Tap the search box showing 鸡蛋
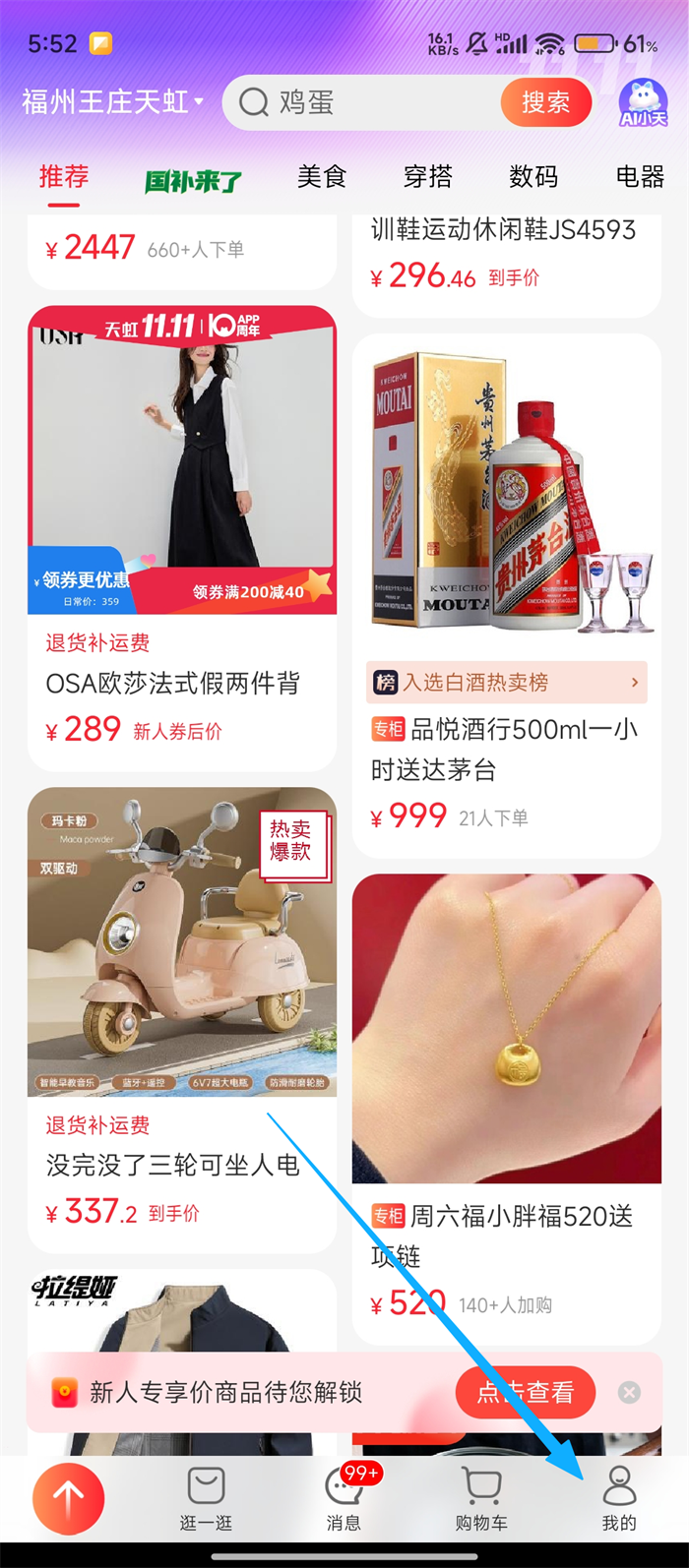Image resolution: width=689 pixels, height=1568 pixels. (x=364, y=102)
